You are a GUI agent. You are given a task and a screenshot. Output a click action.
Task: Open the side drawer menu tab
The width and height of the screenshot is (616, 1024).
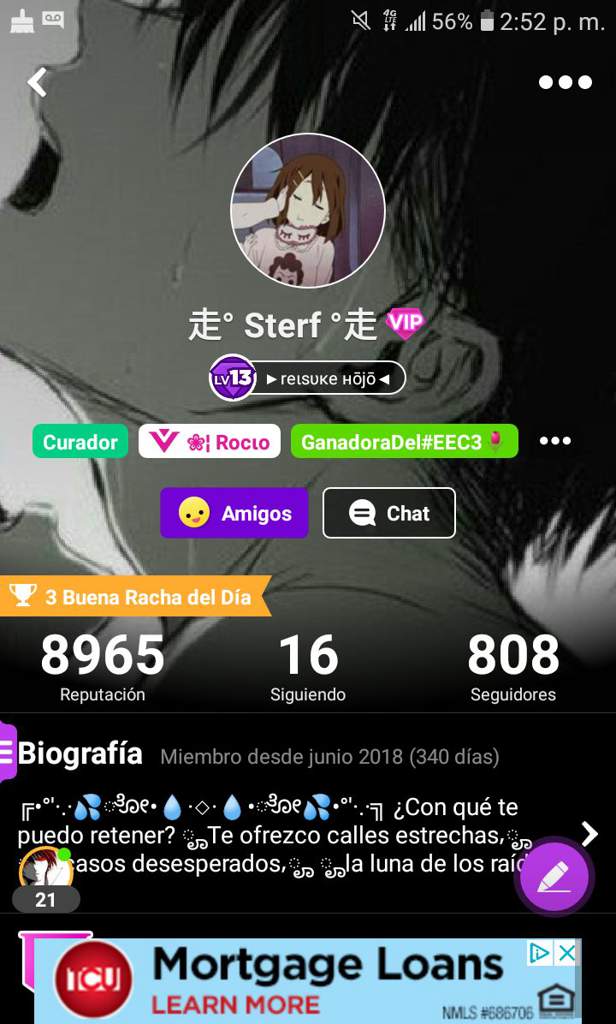point(8,750)
